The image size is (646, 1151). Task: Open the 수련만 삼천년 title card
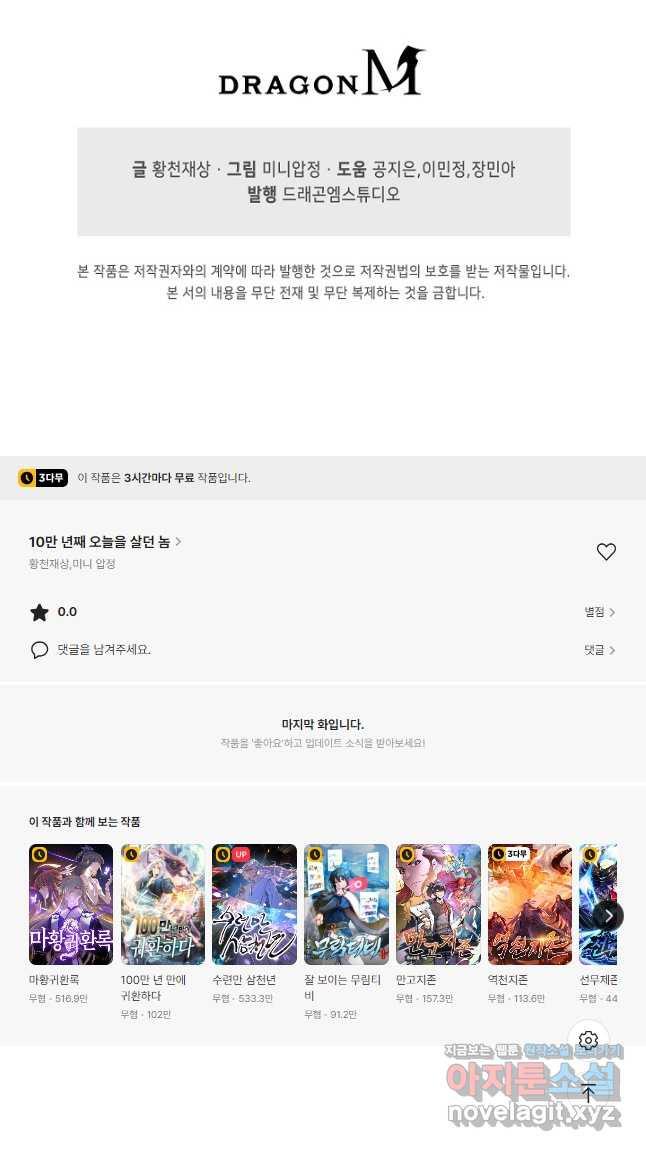[x=254, y=904]
